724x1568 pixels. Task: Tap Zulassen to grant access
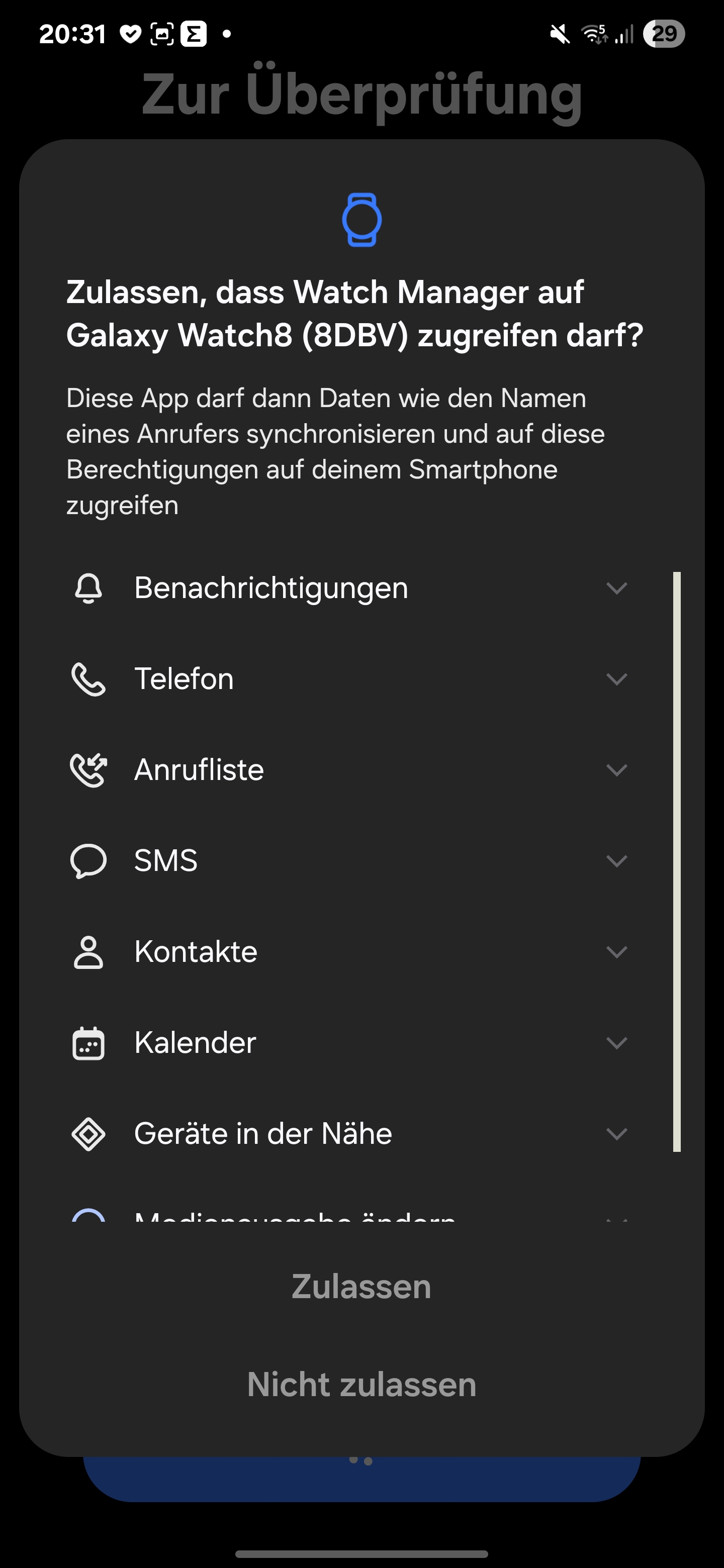tap(361, 1286)
